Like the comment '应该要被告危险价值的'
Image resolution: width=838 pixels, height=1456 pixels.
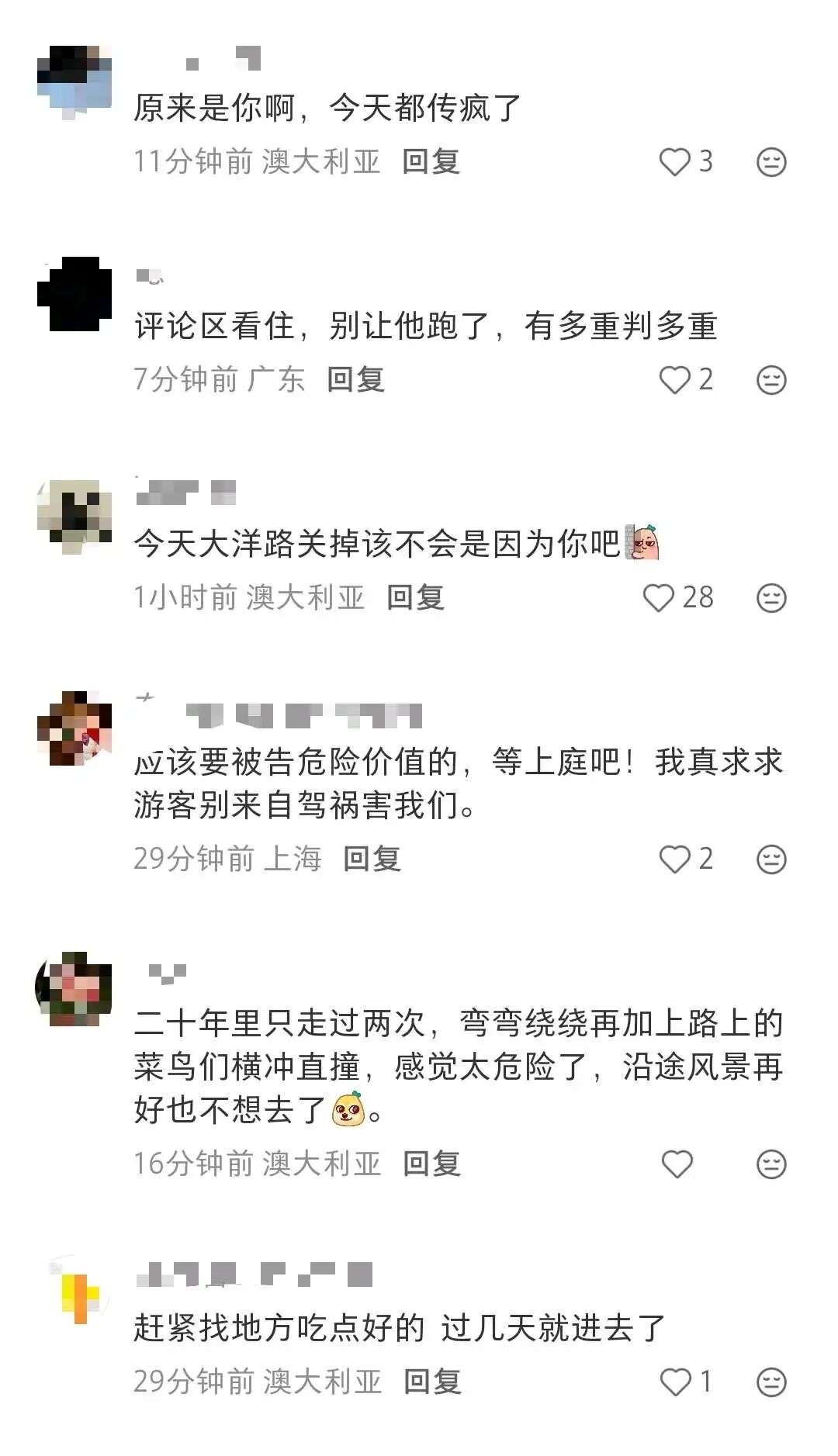pos(674,859)
